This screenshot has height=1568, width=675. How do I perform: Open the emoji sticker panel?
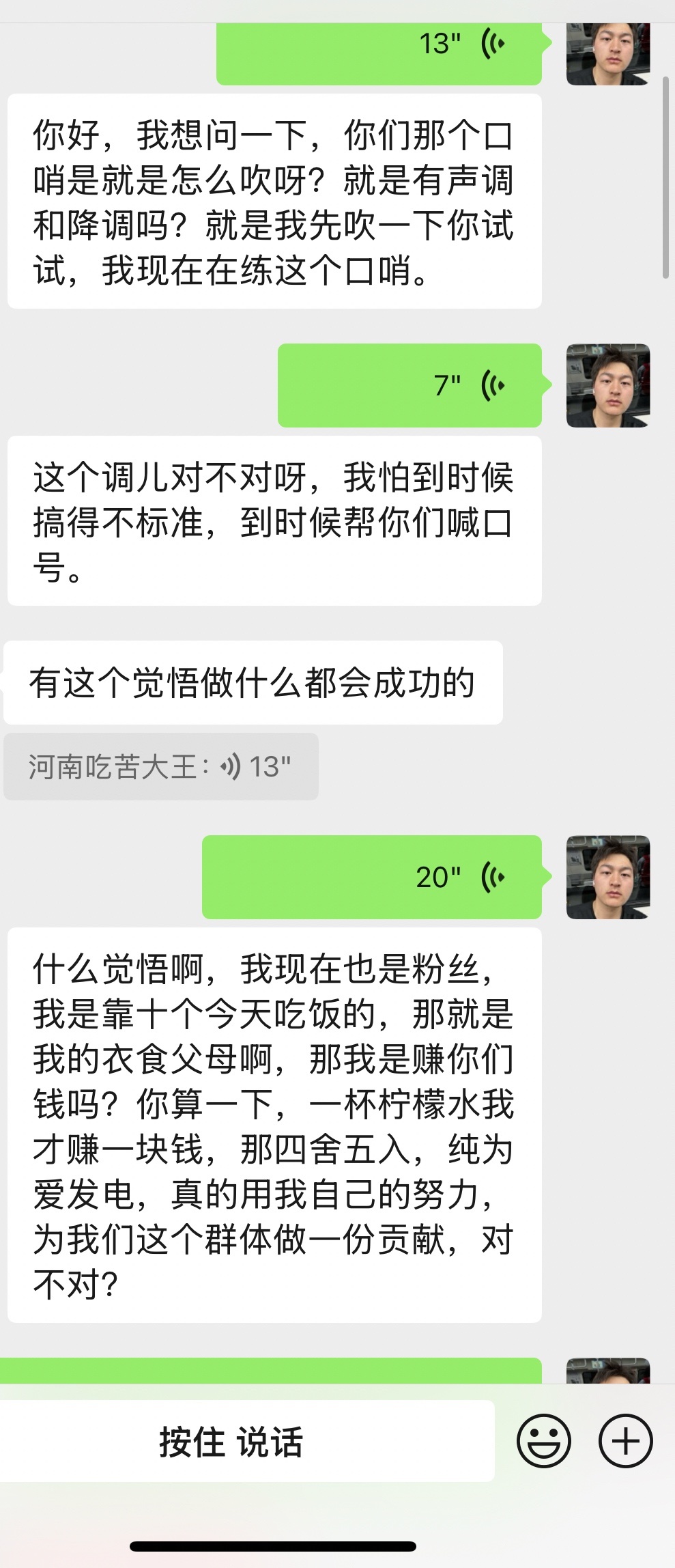click(543, 1441)
